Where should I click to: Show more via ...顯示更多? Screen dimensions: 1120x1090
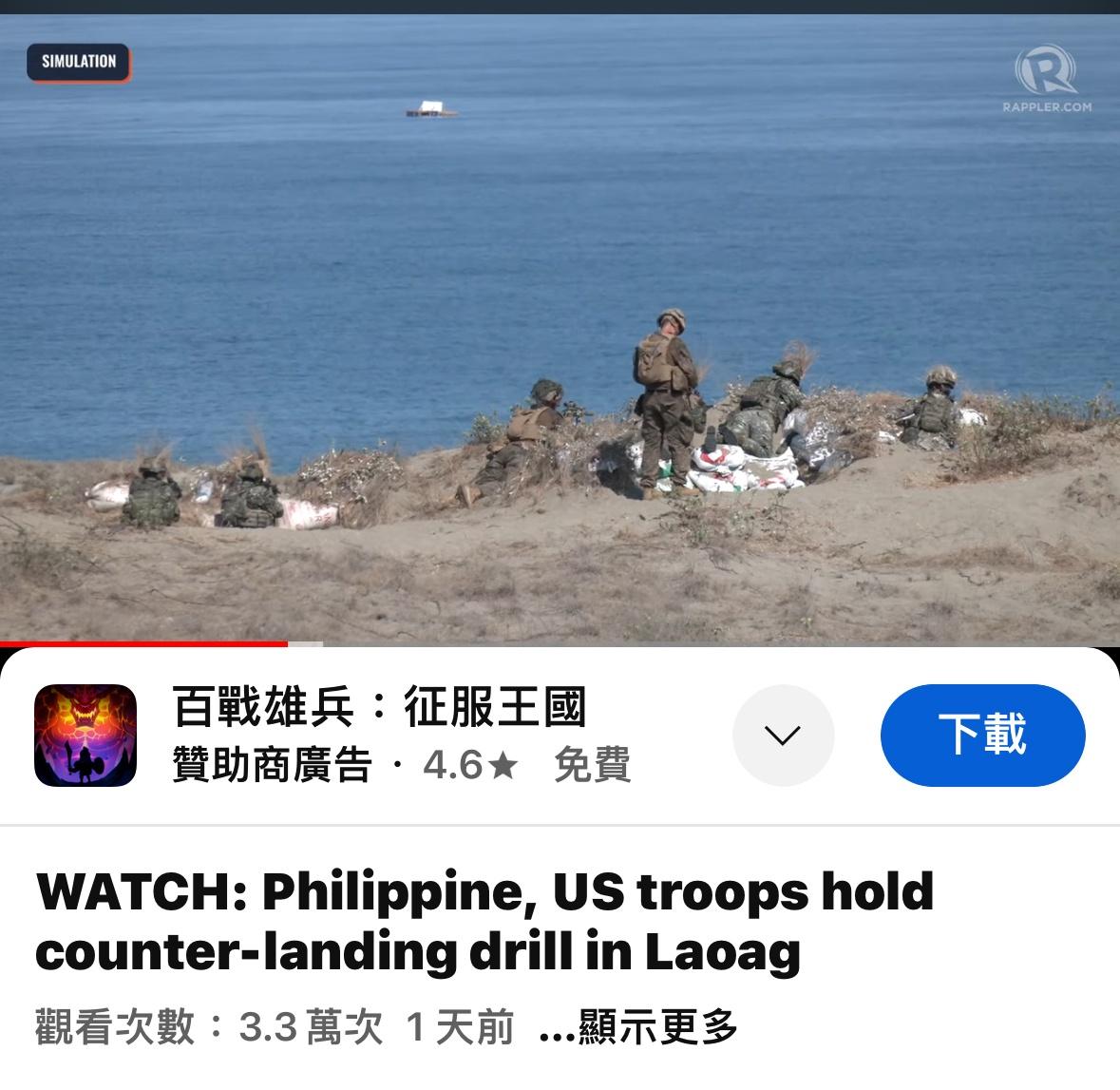[x=637, y=1027]
